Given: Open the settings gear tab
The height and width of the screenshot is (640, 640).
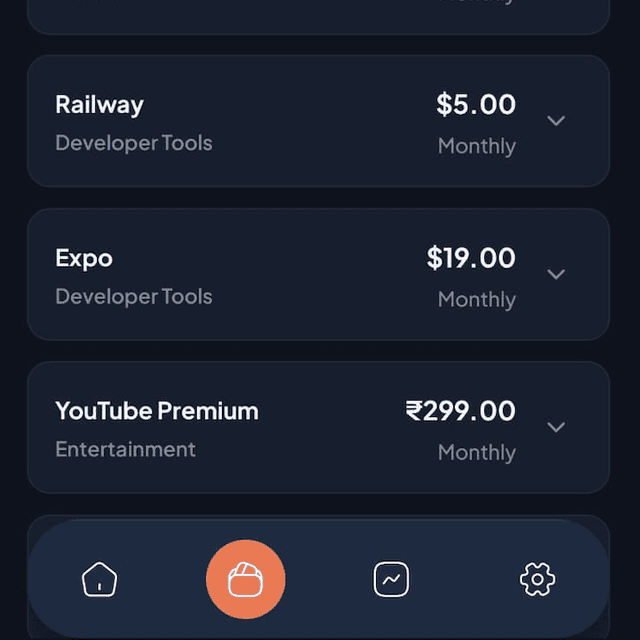Looking at the screenshot, I should [537, 579].
